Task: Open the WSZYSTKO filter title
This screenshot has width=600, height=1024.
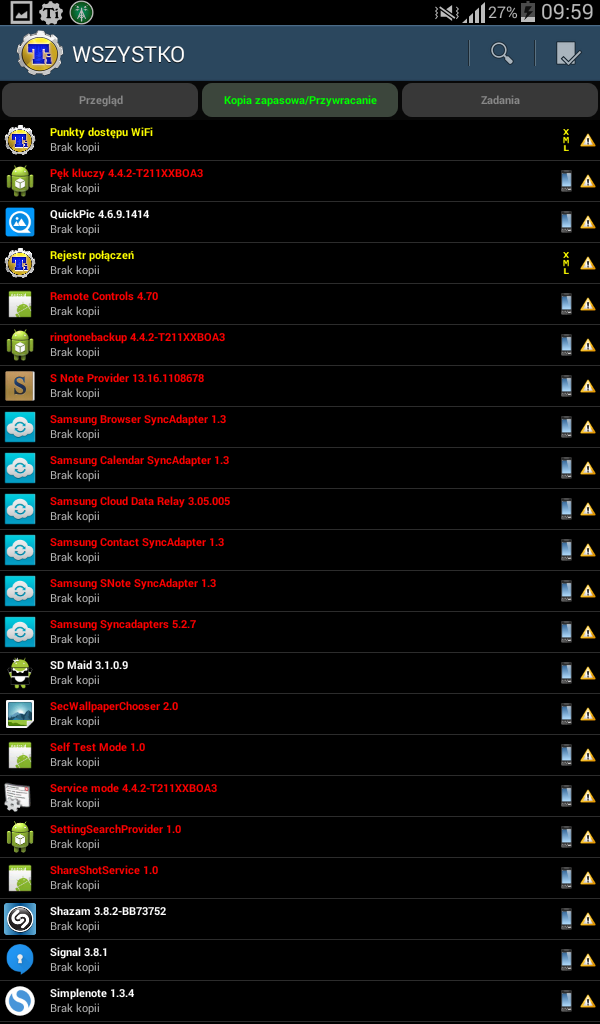Action: (x=128, y=54)
